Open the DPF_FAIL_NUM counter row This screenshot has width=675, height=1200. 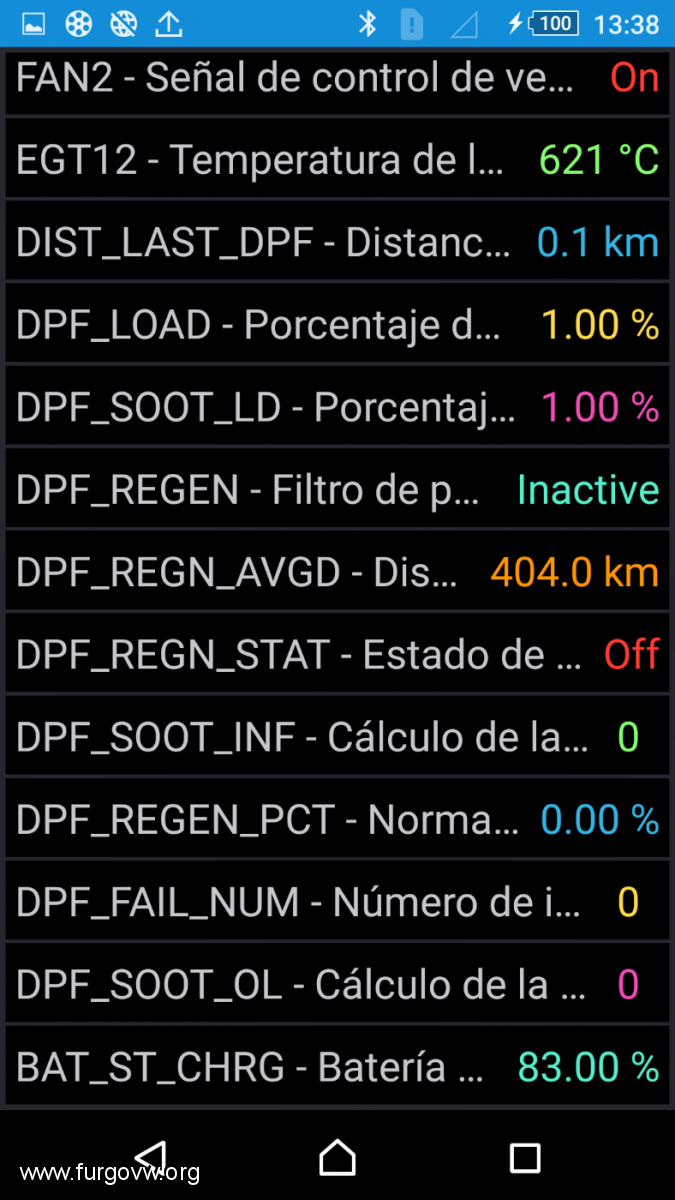coord(337,902)
